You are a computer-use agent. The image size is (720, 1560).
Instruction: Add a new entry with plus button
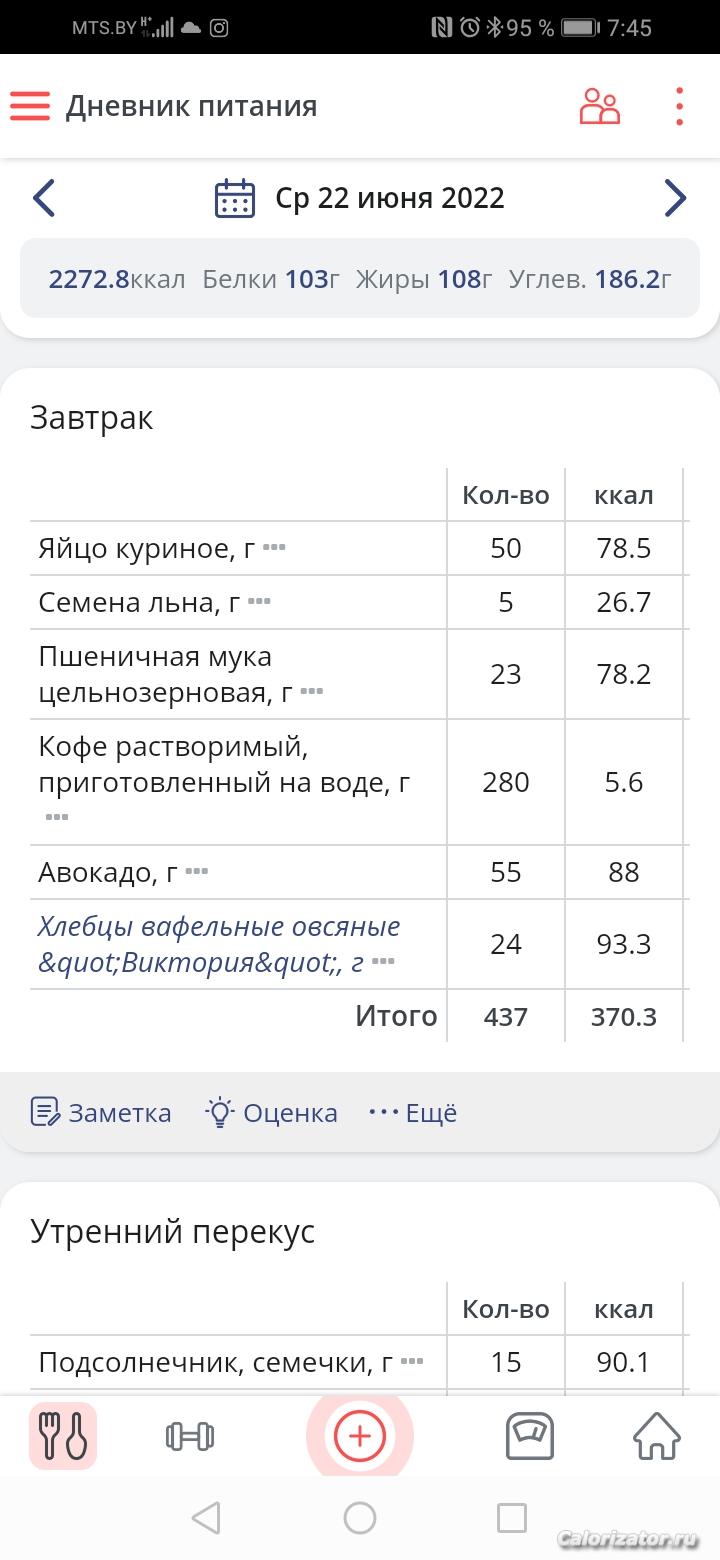tap(360, 1437)
